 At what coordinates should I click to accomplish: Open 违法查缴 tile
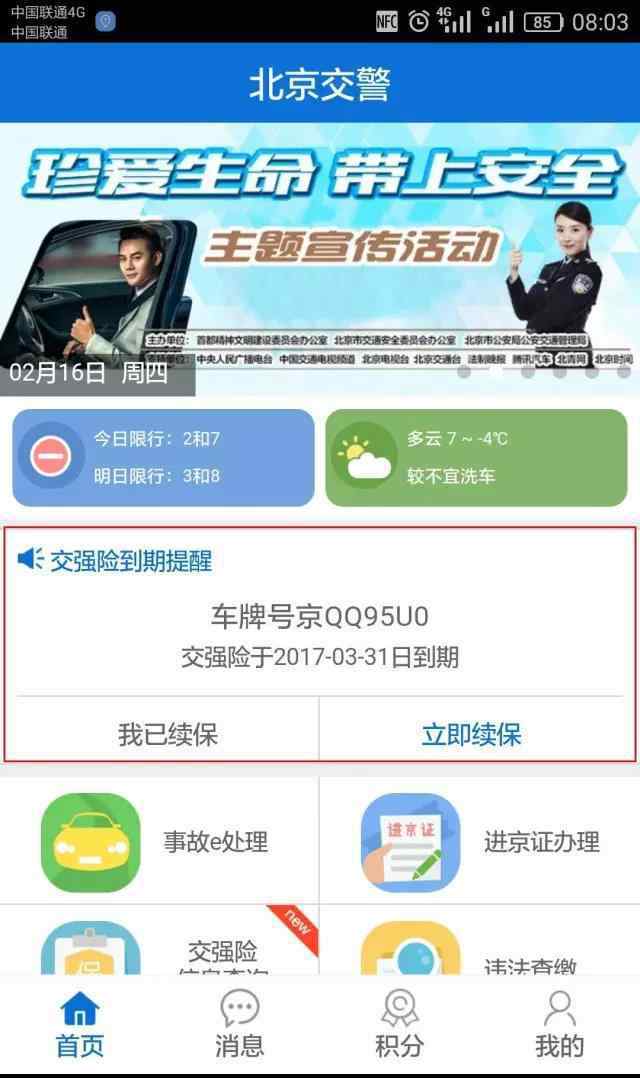tap(480, 941)
